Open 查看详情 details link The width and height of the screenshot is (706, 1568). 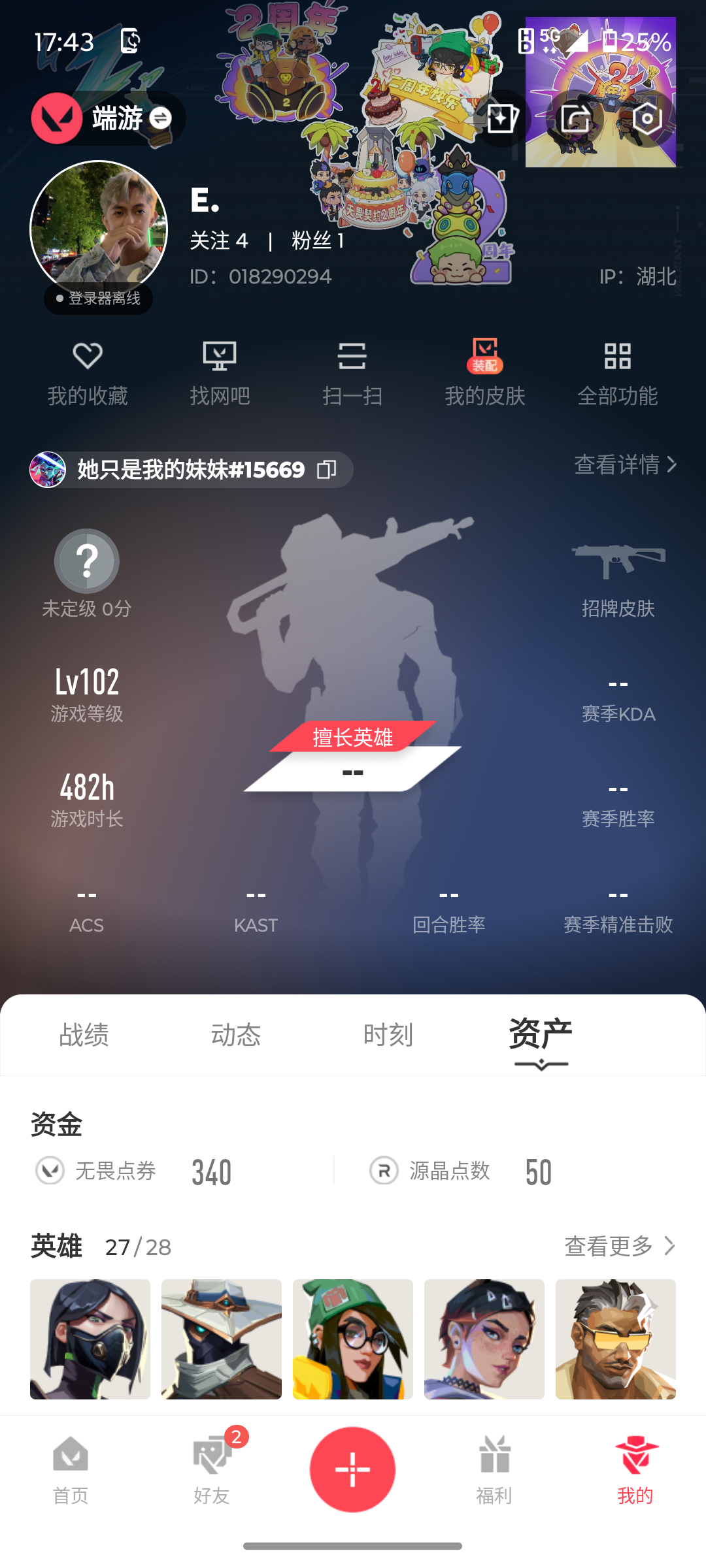[x=625, y=465]
